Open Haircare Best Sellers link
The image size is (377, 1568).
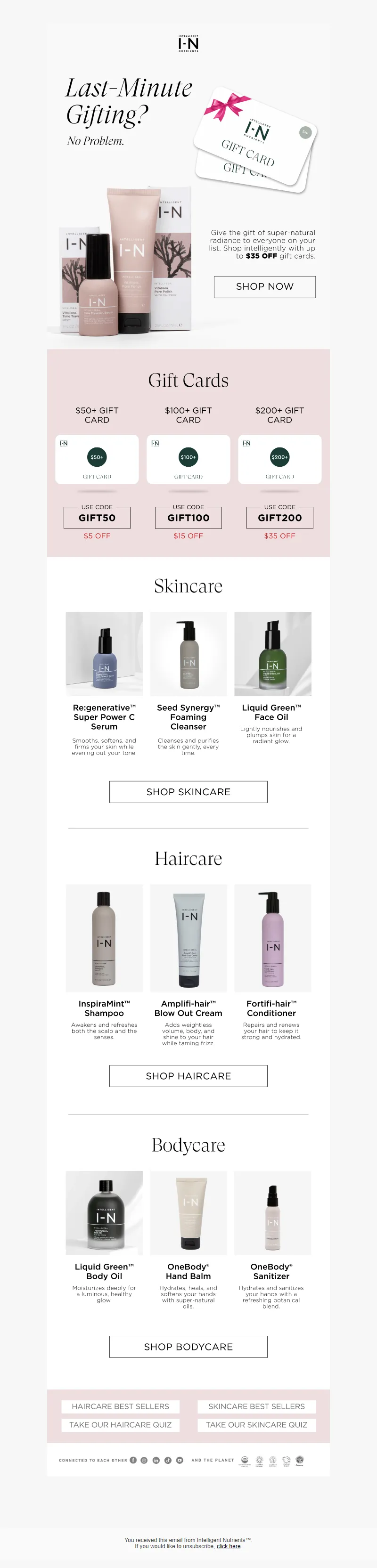point(121,1407)
